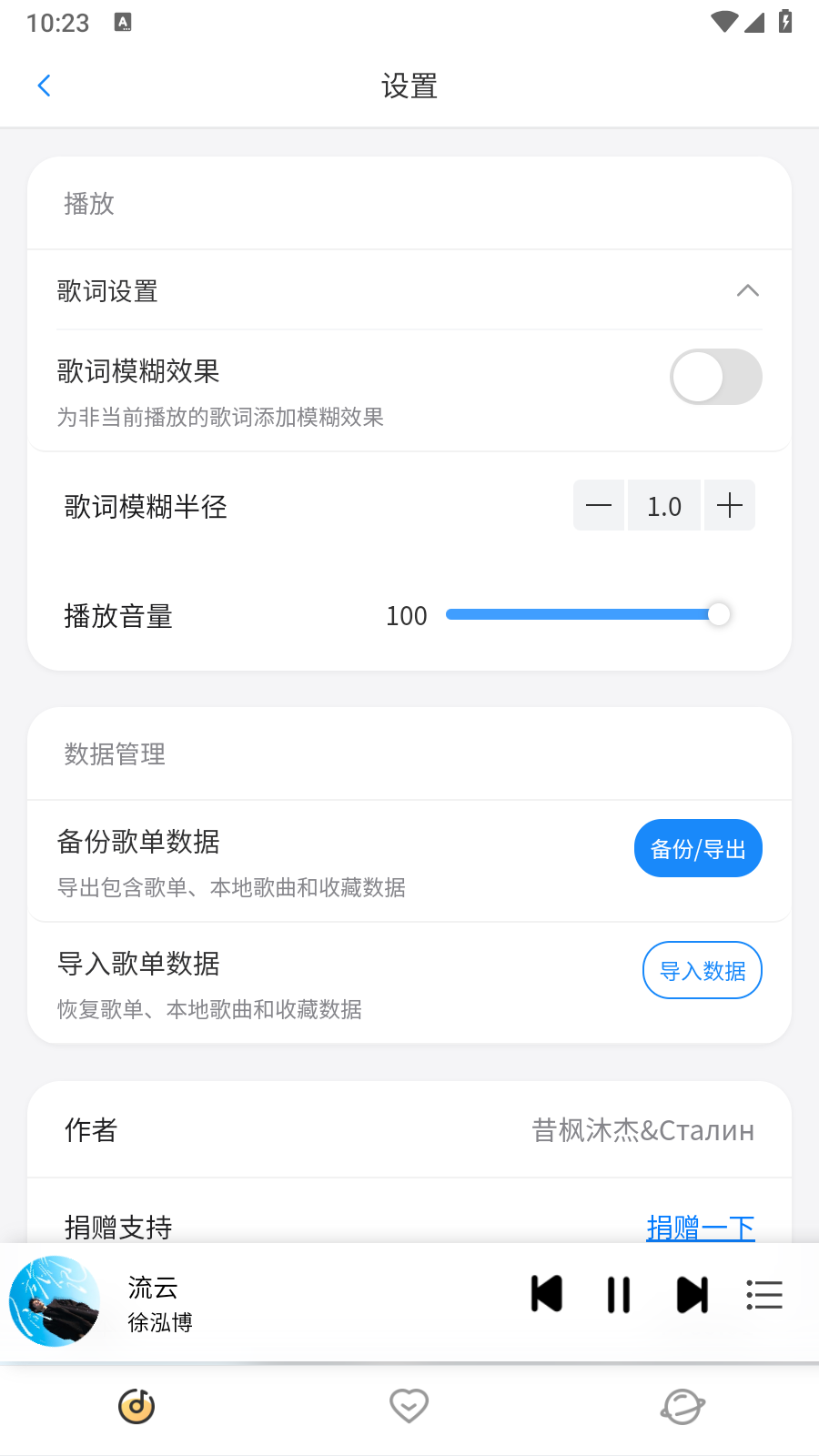Skip to the next track
Image resolution: width=819 pixels, height=1456 pixels.
coord(692,1295)
